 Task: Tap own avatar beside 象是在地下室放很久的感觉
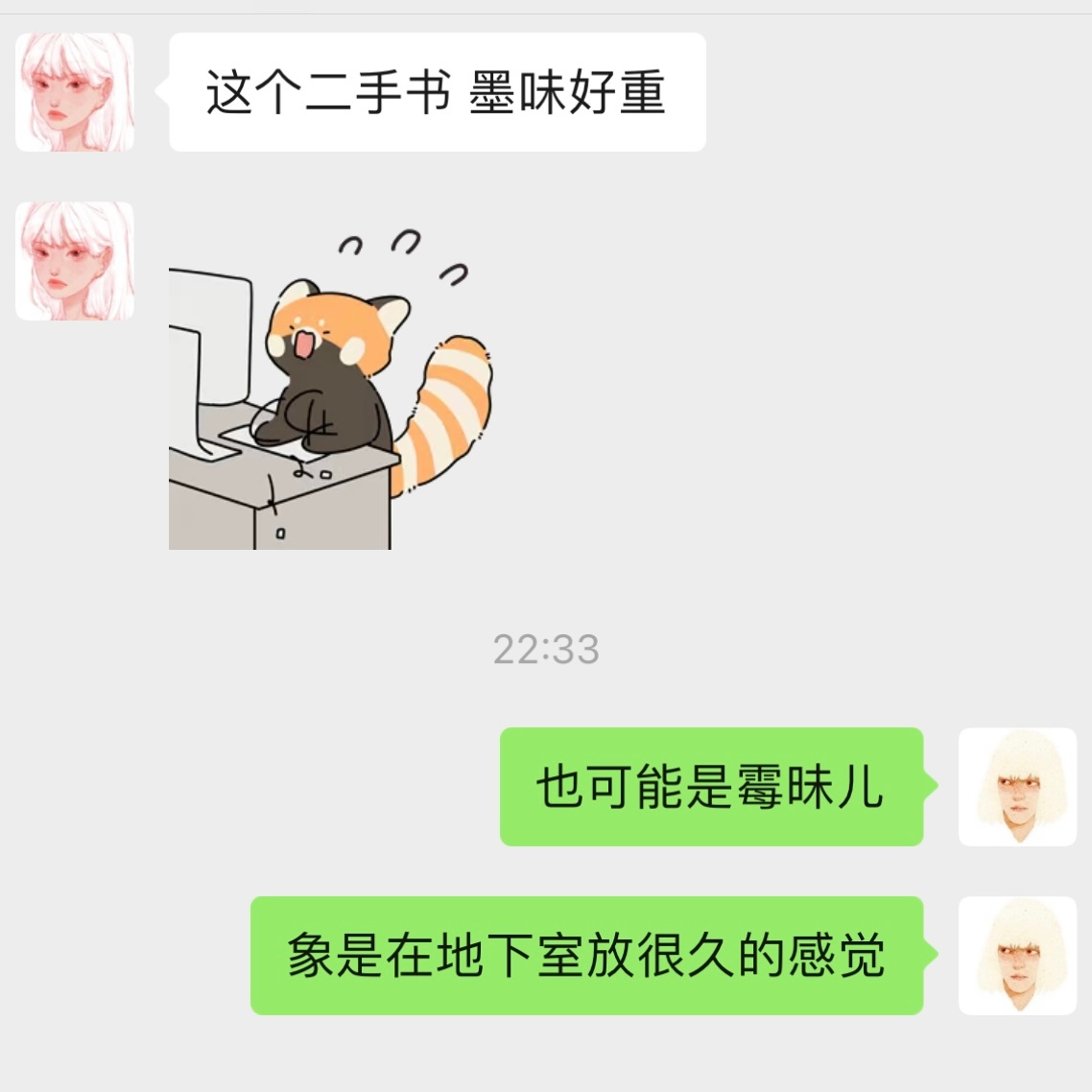point(1017,956)
